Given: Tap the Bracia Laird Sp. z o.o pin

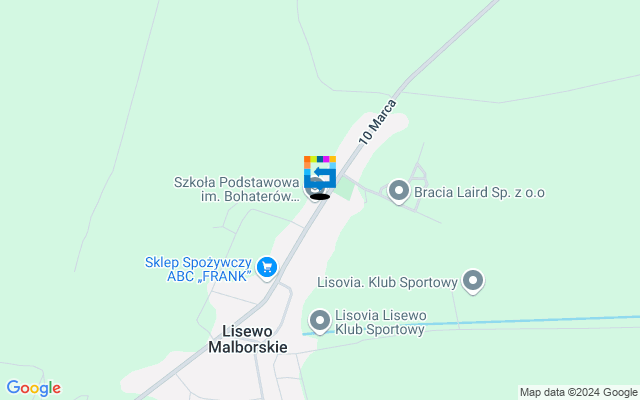Looking at the screenshot, I should click(x=399, y=191).
